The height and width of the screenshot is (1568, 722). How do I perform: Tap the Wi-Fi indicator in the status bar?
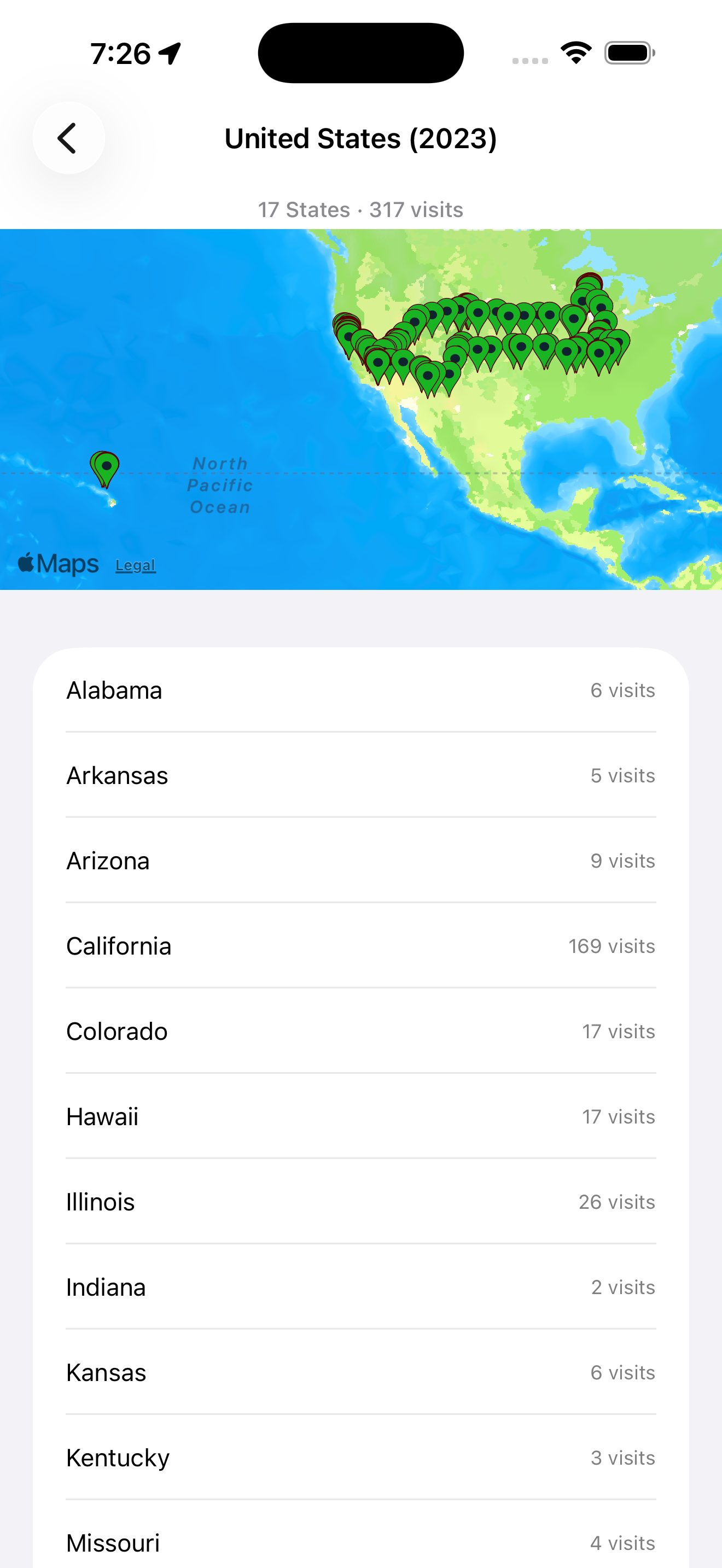point(575,52)
